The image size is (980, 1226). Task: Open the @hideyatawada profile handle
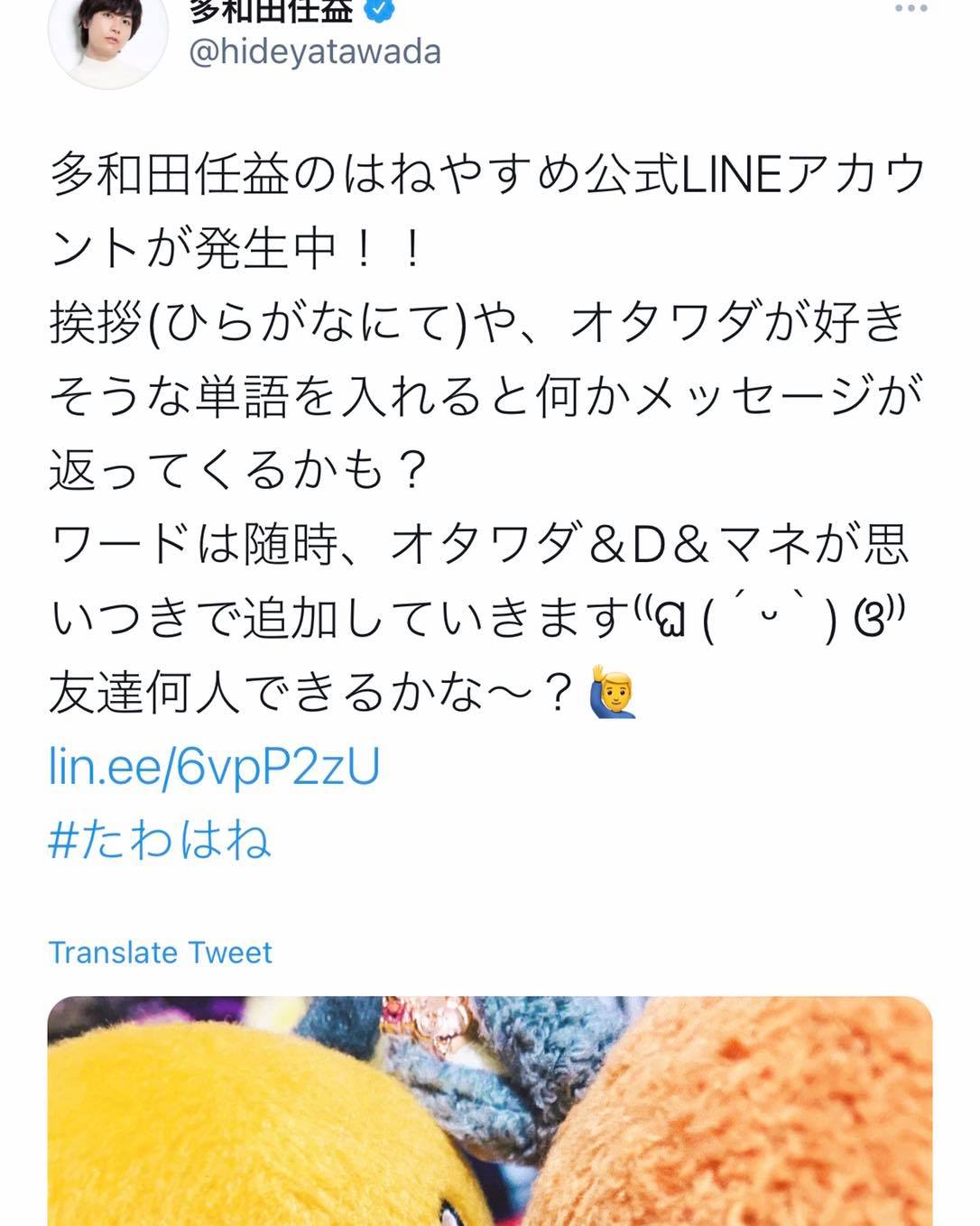point(314,52)
